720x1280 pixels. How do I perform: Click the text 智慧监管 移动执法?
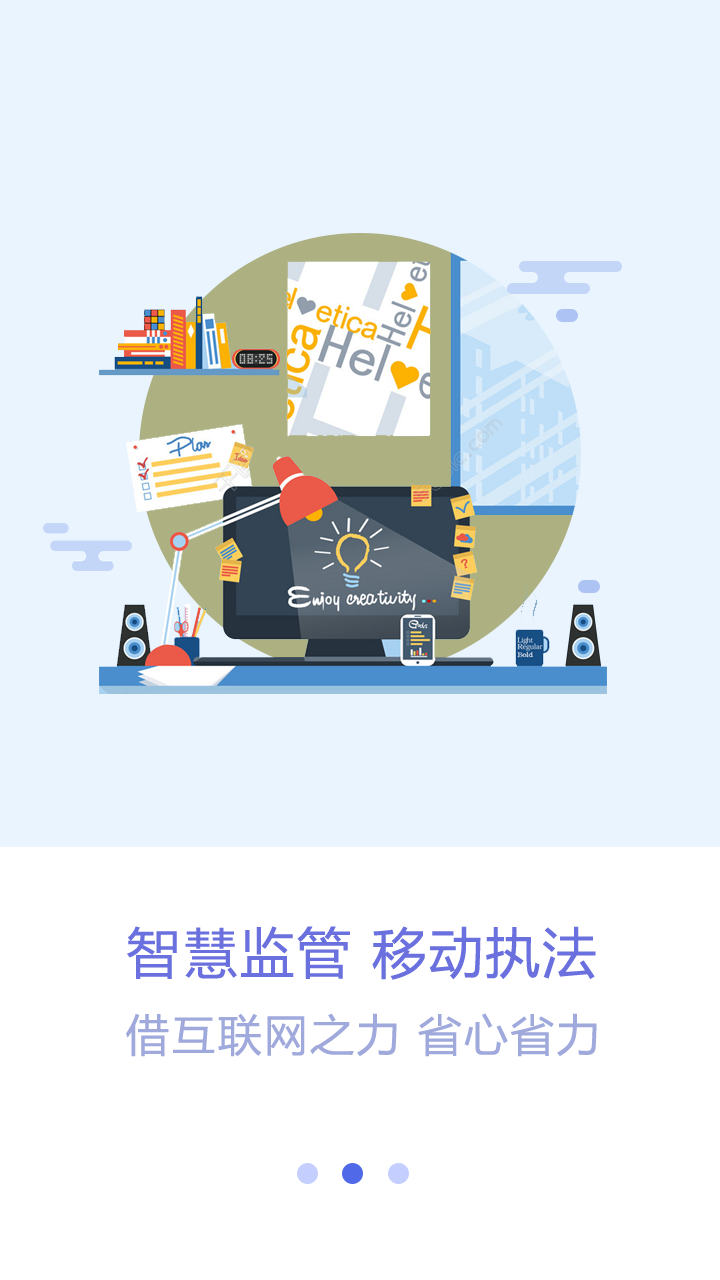point(360,955)
